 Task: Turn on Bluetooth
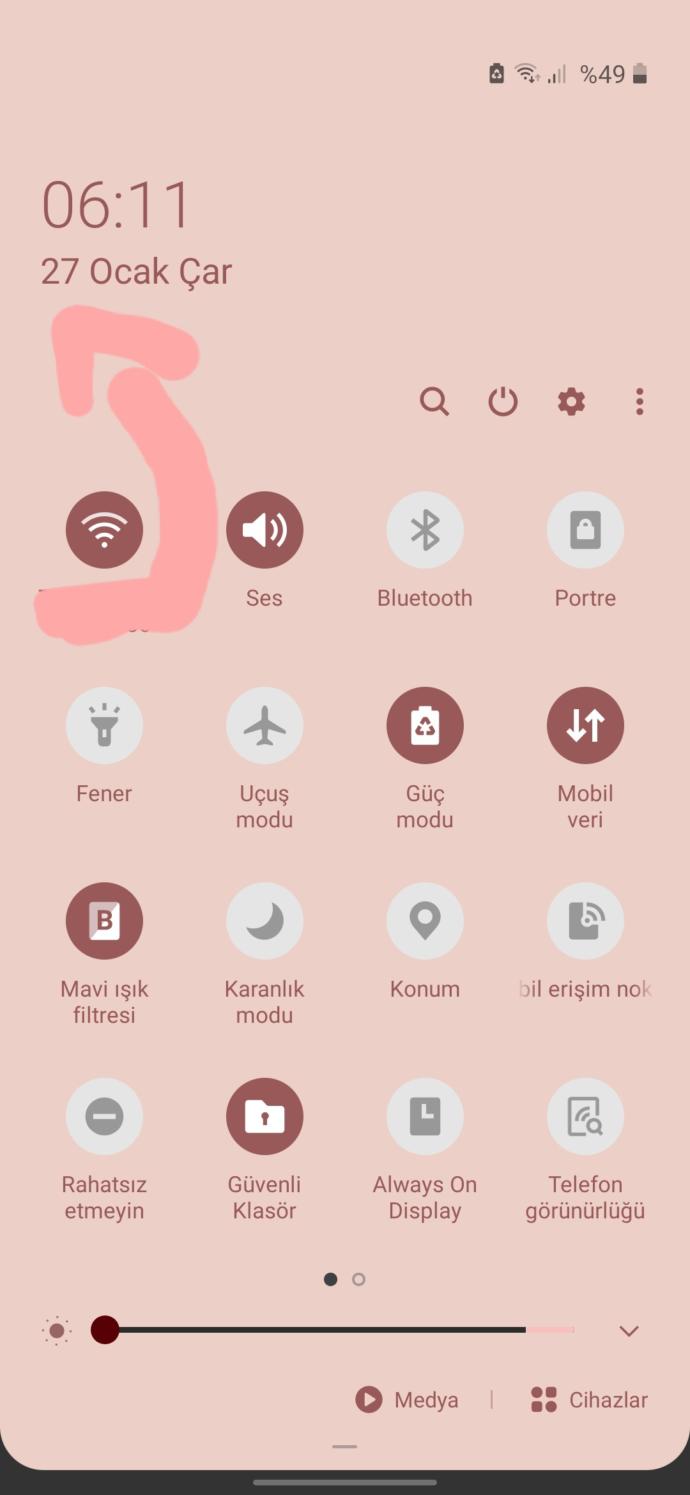pyautogui.click(x=425, y=530)
